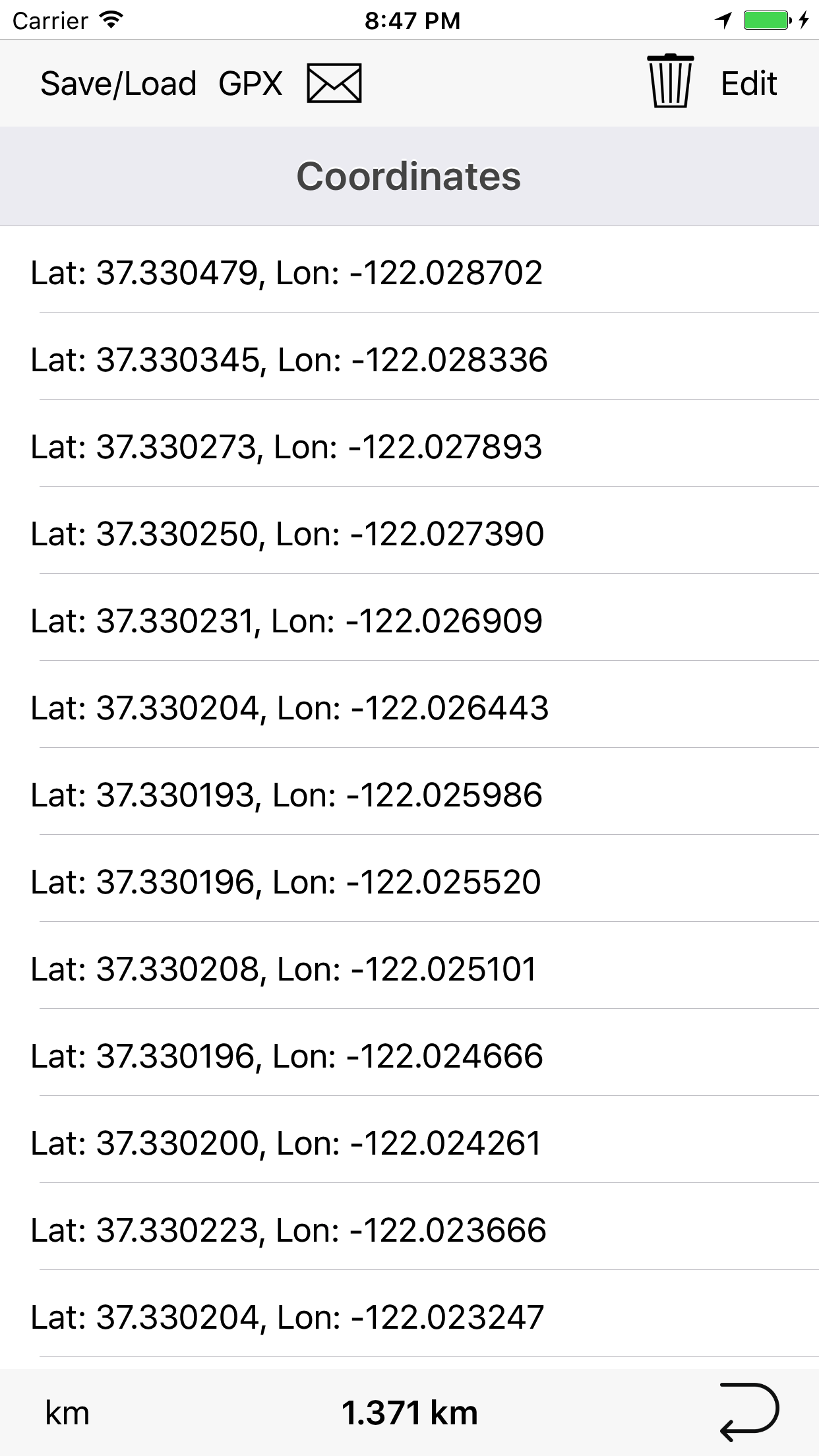The height and width of the screenshot is (1456, 819).
Task: Tap the km unit toggle at bottom left
Action: pos(63,1413)
